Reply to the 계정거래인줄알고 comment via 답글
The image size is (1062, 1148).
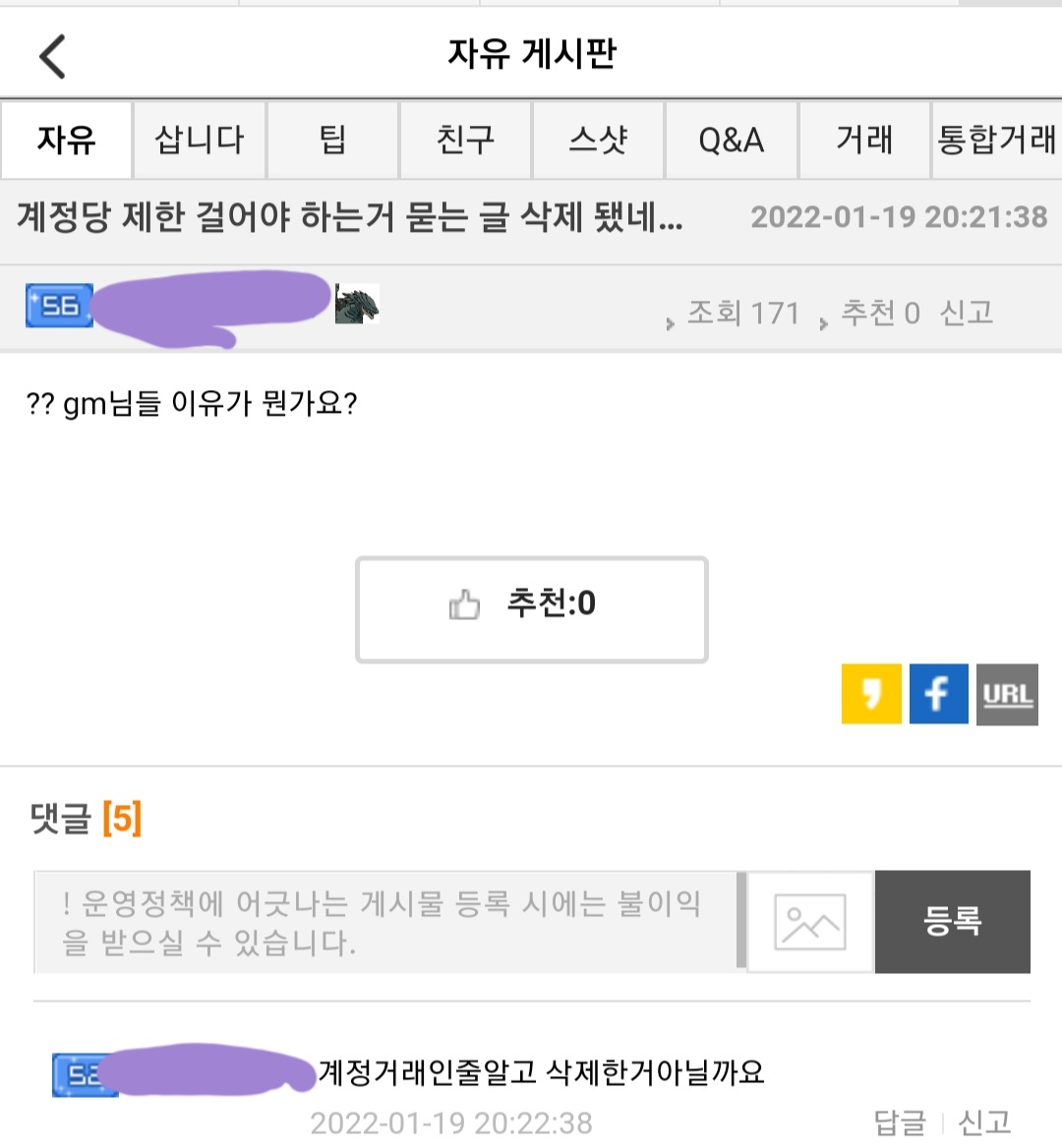899,1122
